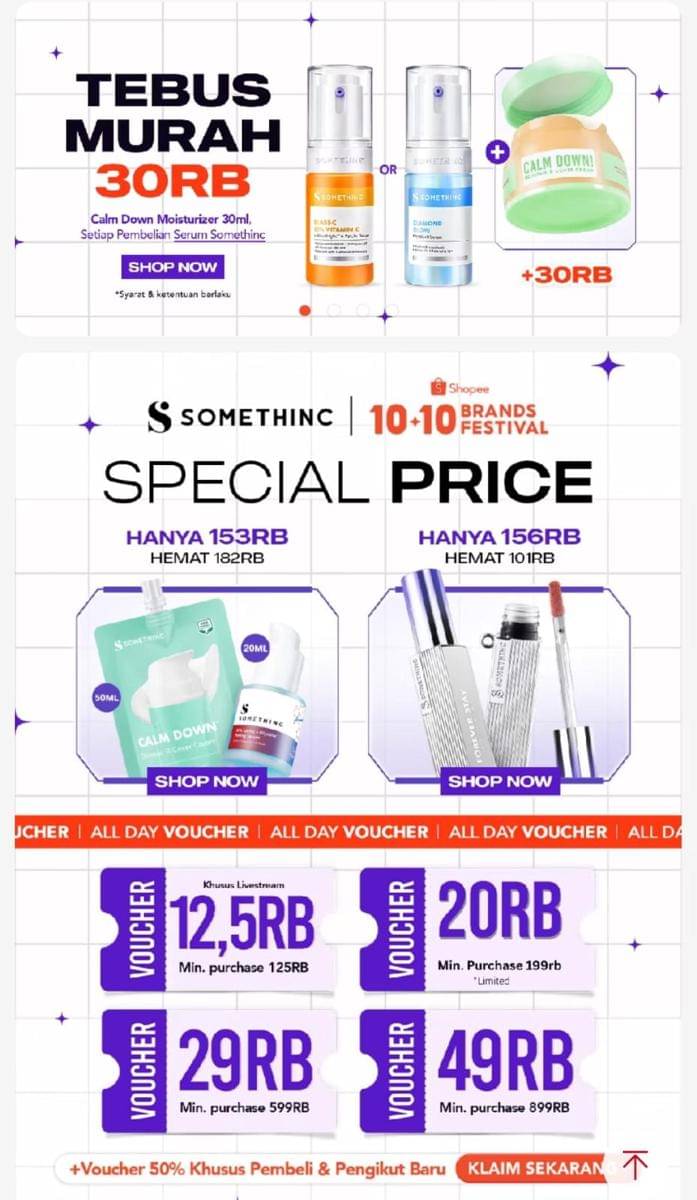Shop the Calm Down bundle for 153RB
The width and height of the screenshot is (697, 1200).
[x=207, y=781]
